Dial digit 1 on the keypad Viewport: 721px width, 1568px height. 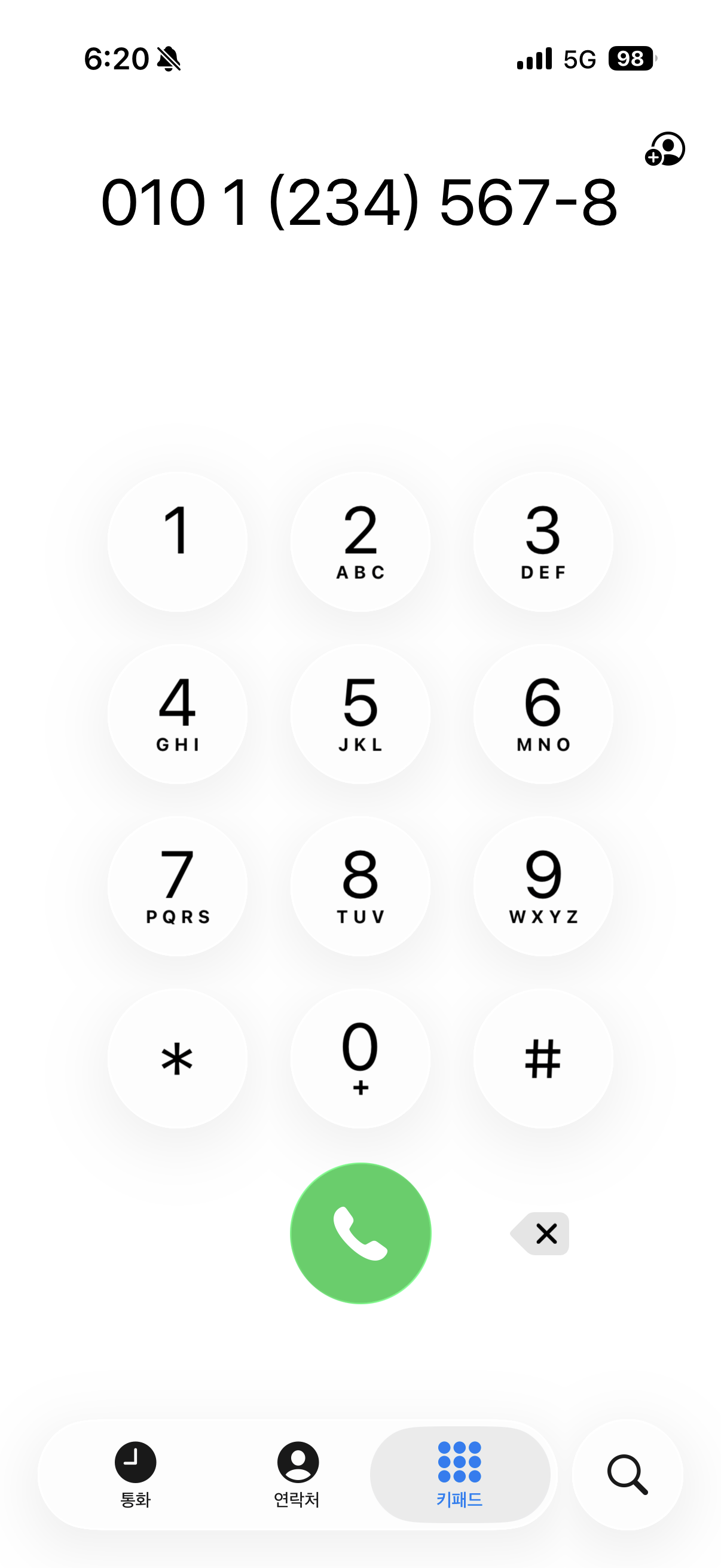pos(177,541)
